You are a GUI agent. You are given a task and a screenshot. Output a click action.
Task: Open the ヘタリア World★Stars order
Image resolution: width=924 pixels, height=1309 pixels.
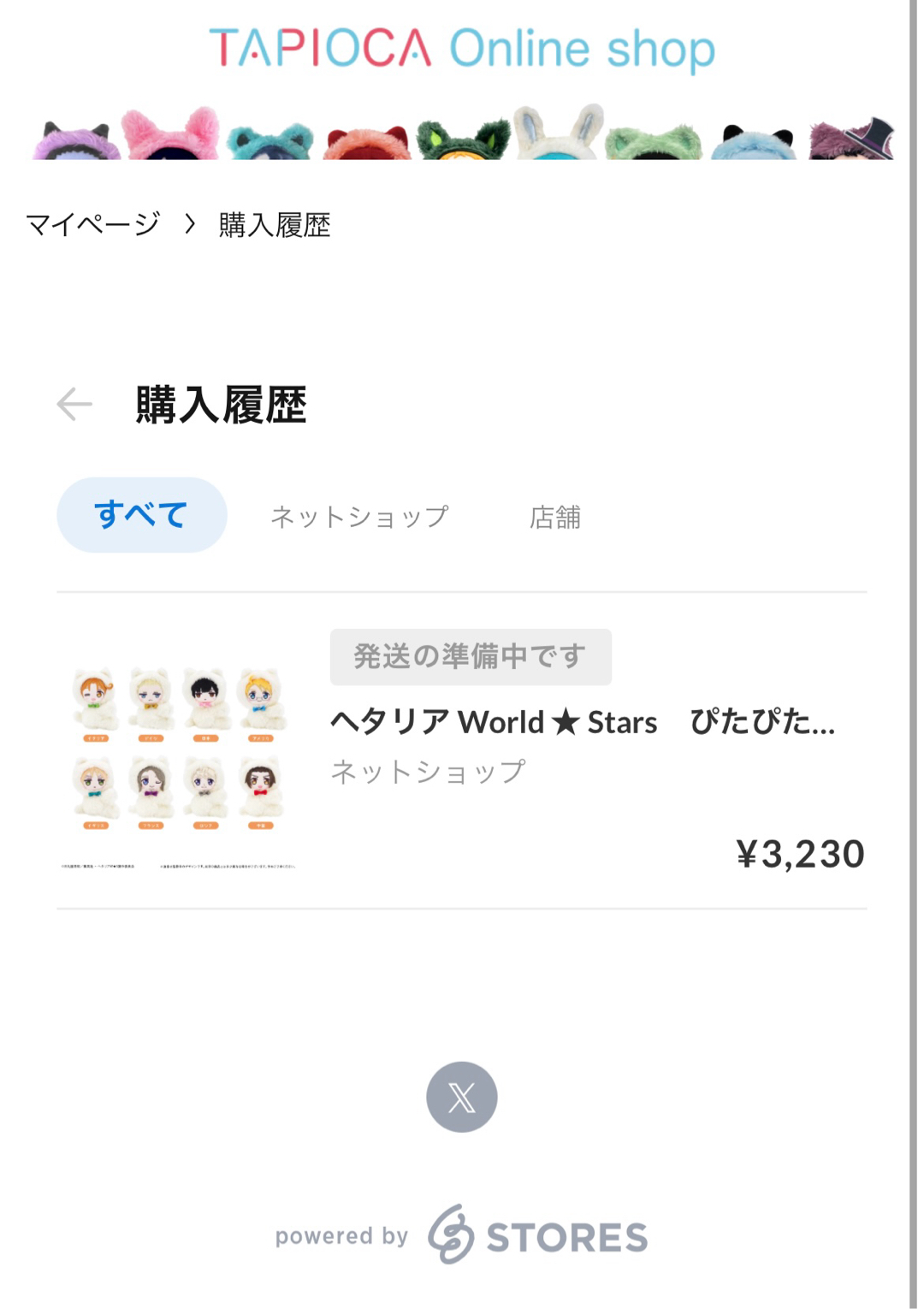coord(582,723)
